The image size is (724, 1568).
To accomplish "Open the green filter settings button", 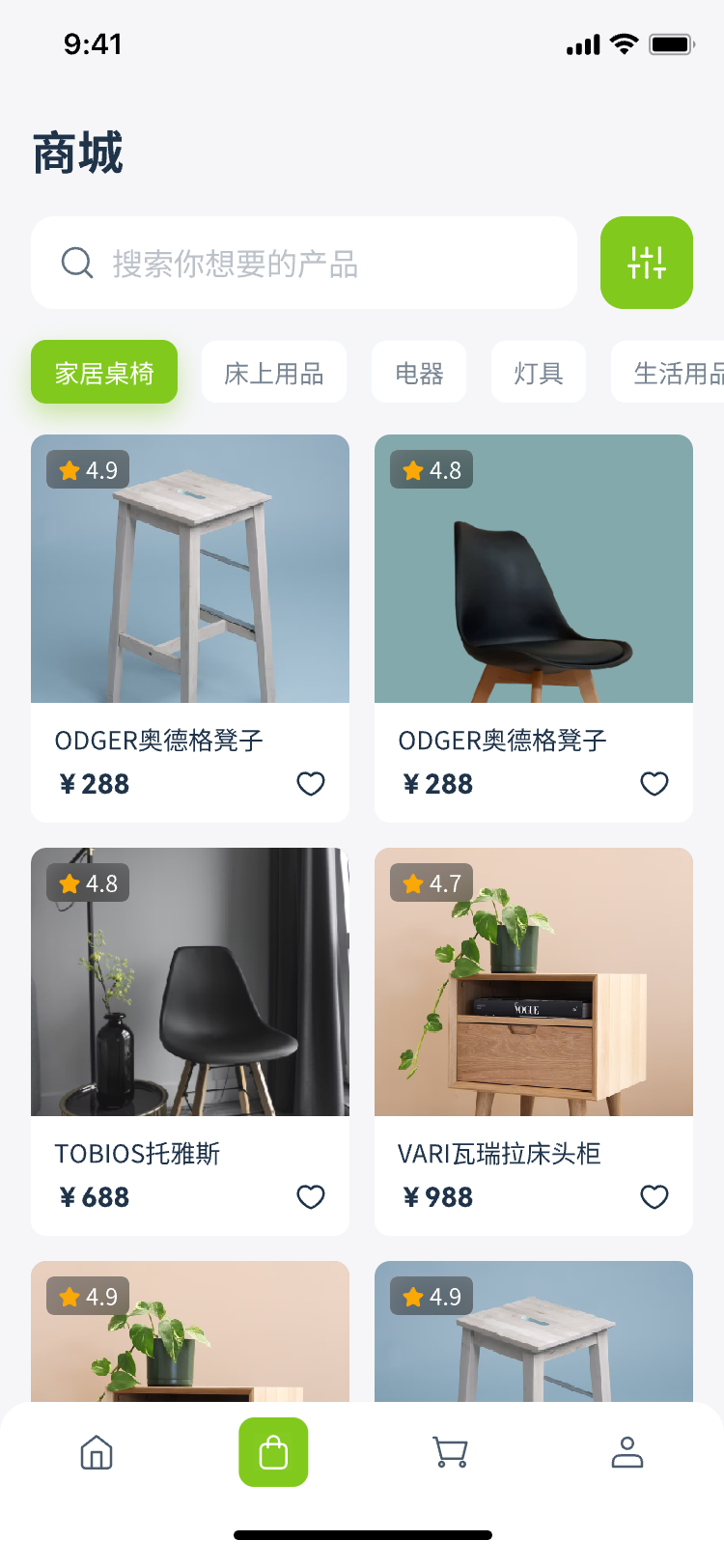I will (x=646, y=263).
